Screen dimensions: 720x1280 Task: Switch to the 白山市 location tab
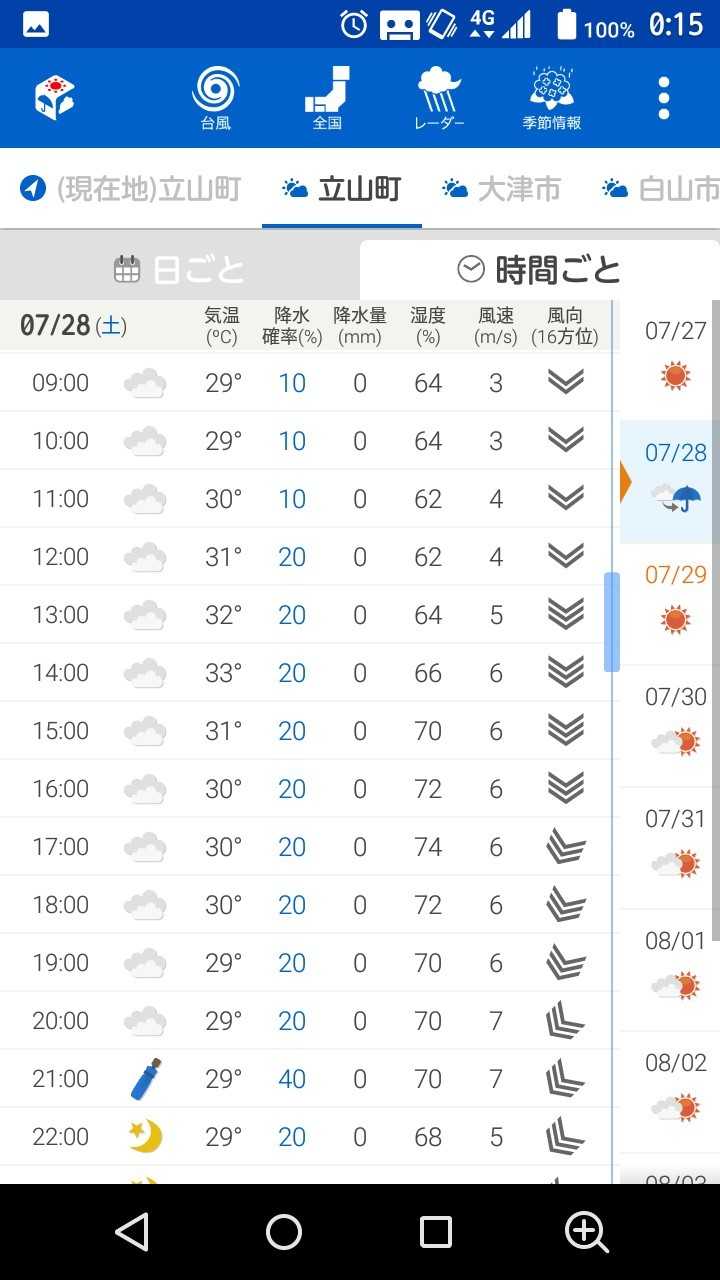661,189
